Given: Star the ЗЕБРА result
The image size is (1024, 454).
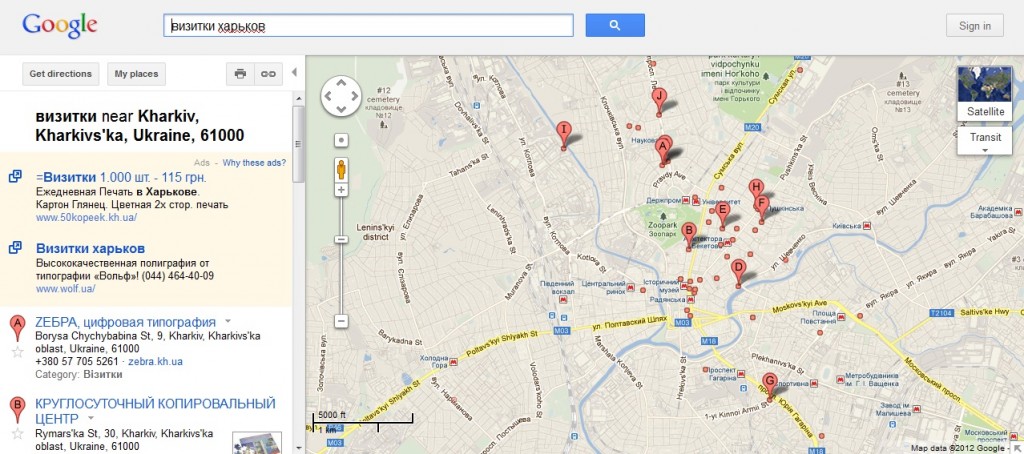Looking at the screenshot, I should tap(16, 351).
